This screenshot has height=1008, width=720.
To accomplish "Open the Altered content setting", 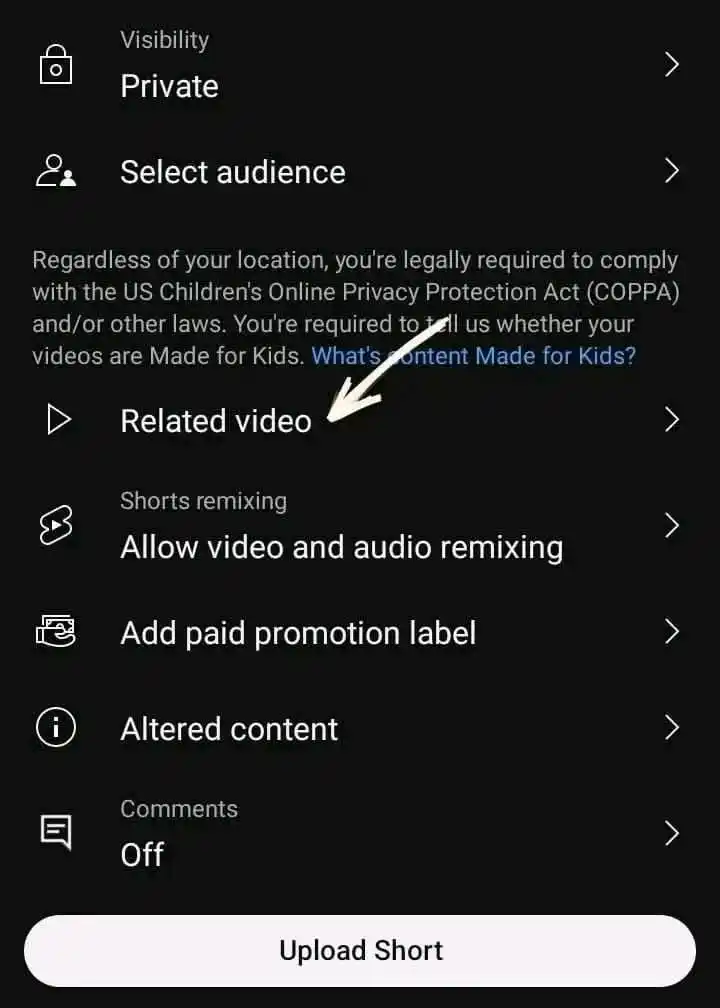I will 360,728.
